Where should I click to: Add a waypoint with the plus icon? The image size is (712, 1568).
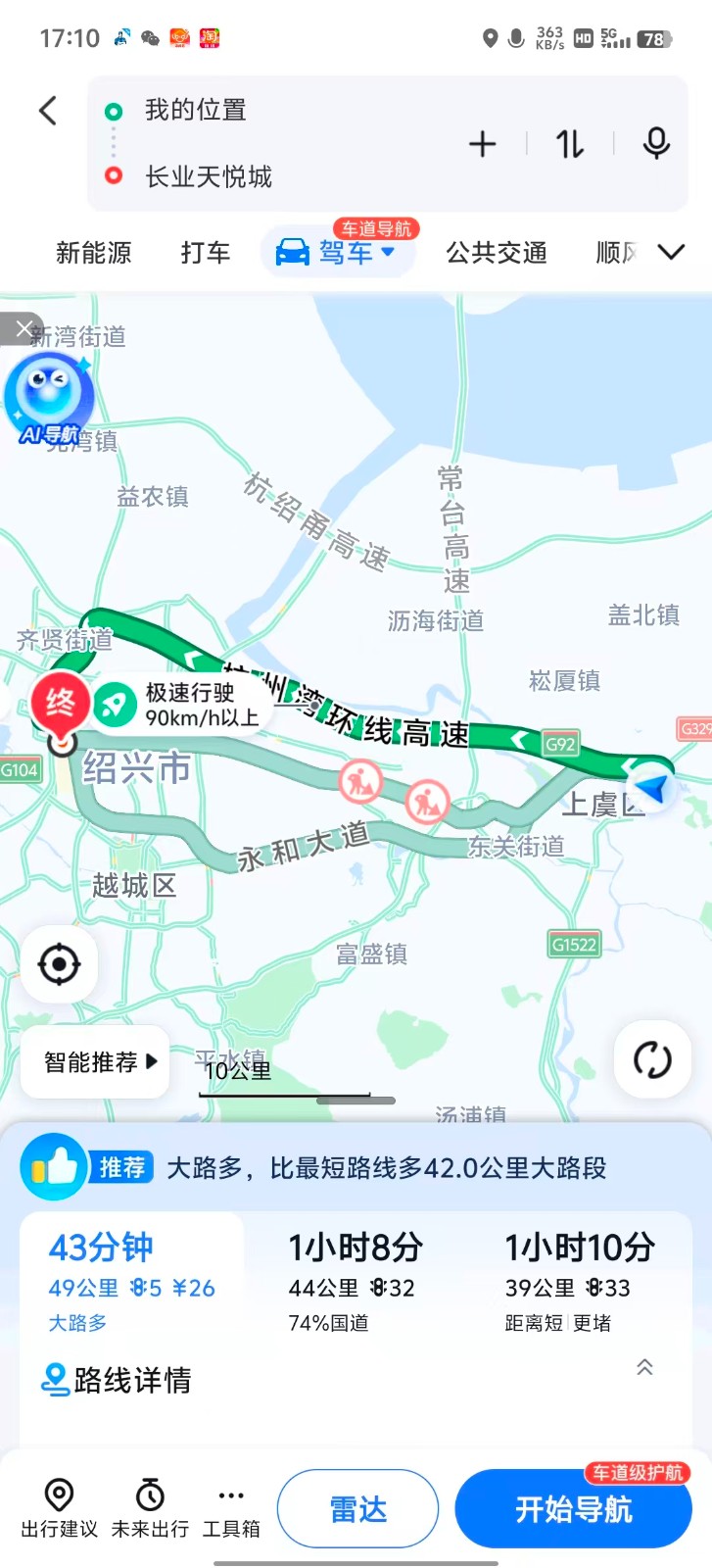coord(482,145)
